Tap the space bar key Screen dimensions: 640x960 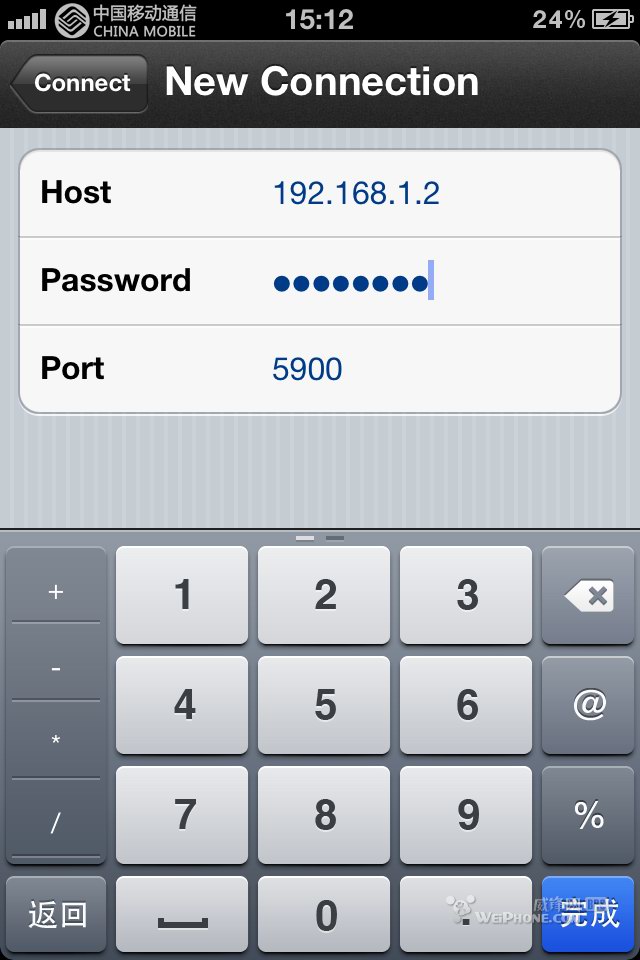coord(182,915)
